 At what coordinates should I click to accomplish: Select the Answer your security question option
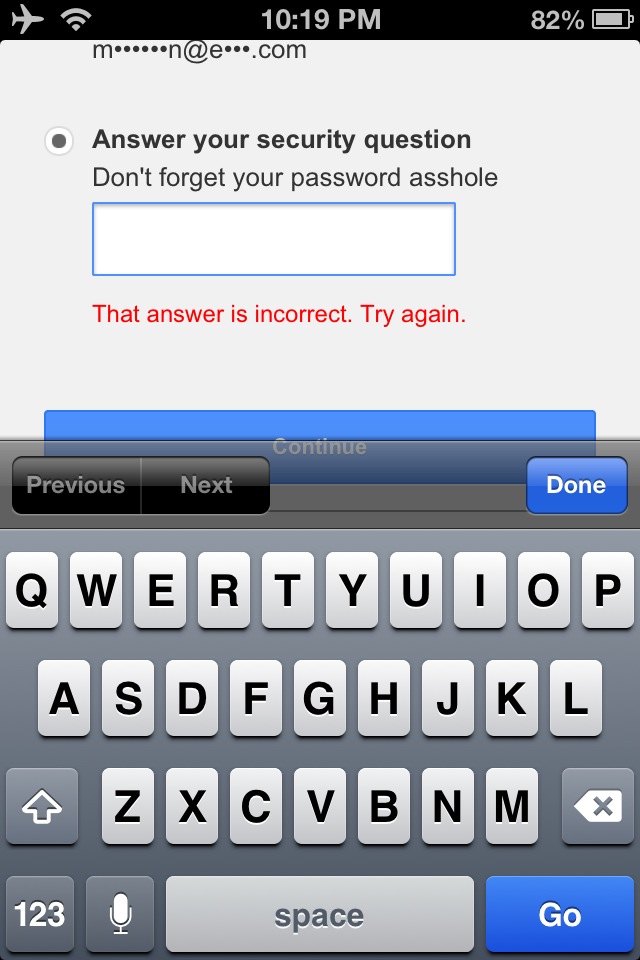point(59,141)
